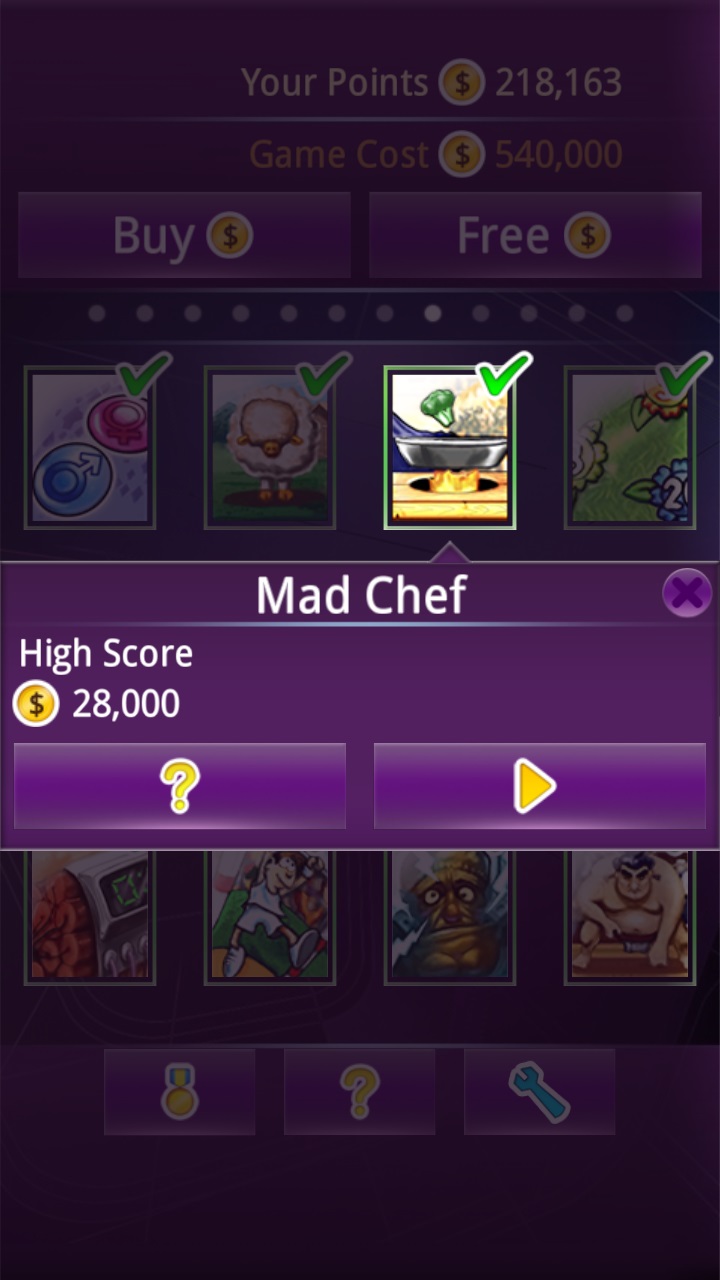Select the angry face game tile
The height and width of the screenshot is (1280, 720).
coord(450,916)
